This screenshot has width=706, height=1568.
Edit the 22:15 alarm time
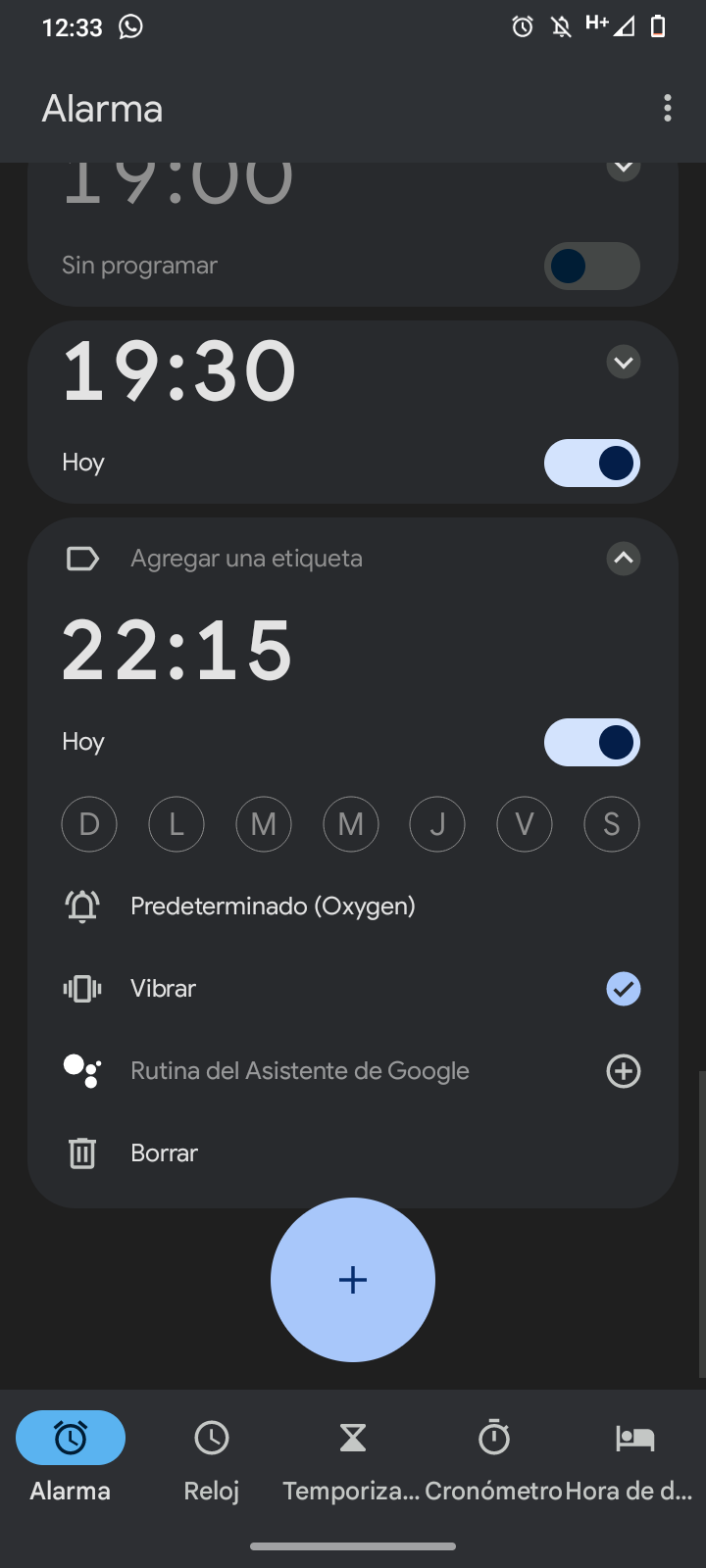point(177,650)
